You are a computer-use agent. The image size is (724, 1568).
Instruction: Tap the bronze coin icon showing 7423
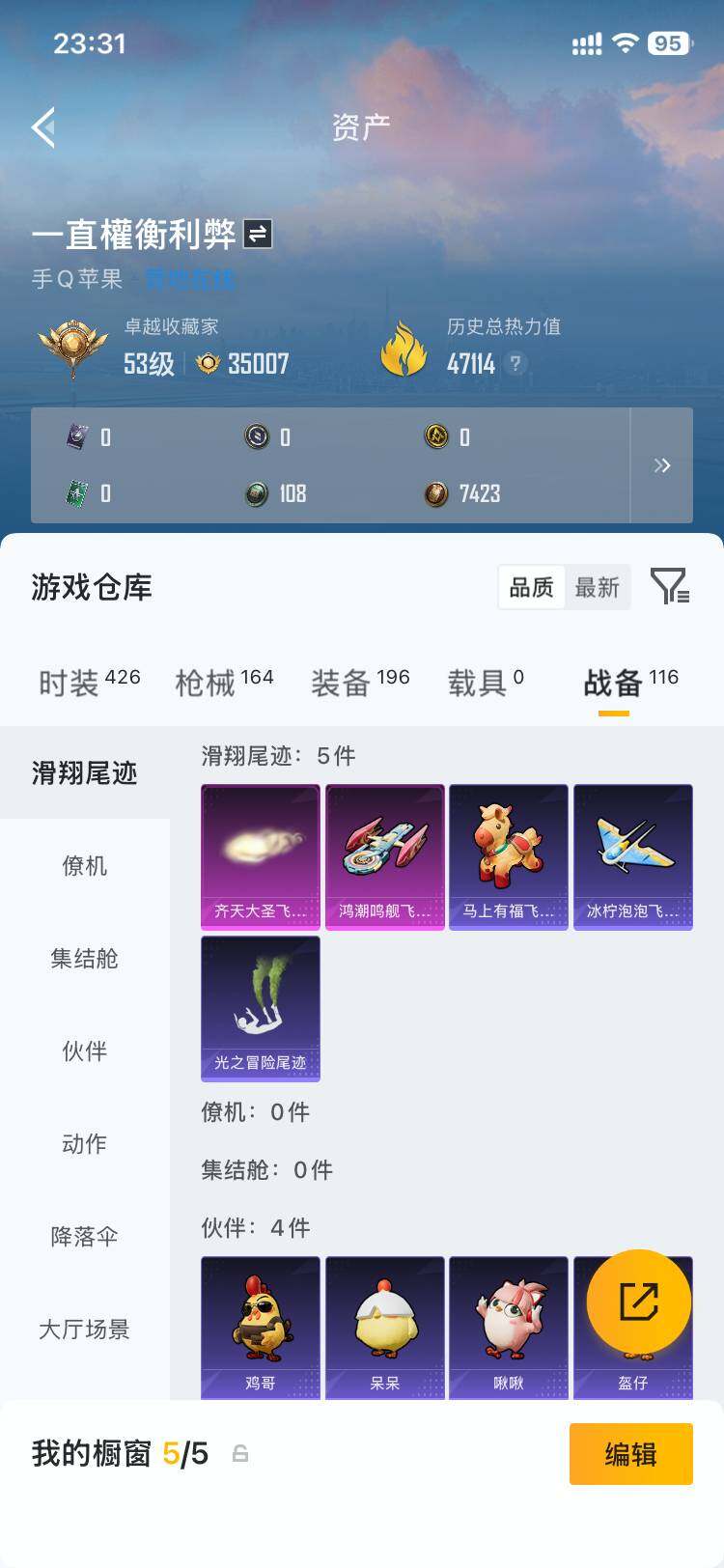click(436, 492)
